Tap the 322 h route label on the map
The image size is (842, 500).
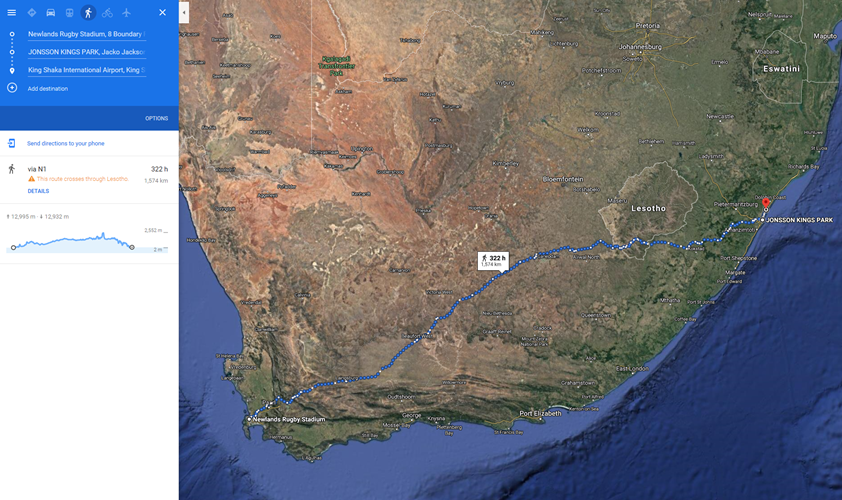(x=493, y=260)
